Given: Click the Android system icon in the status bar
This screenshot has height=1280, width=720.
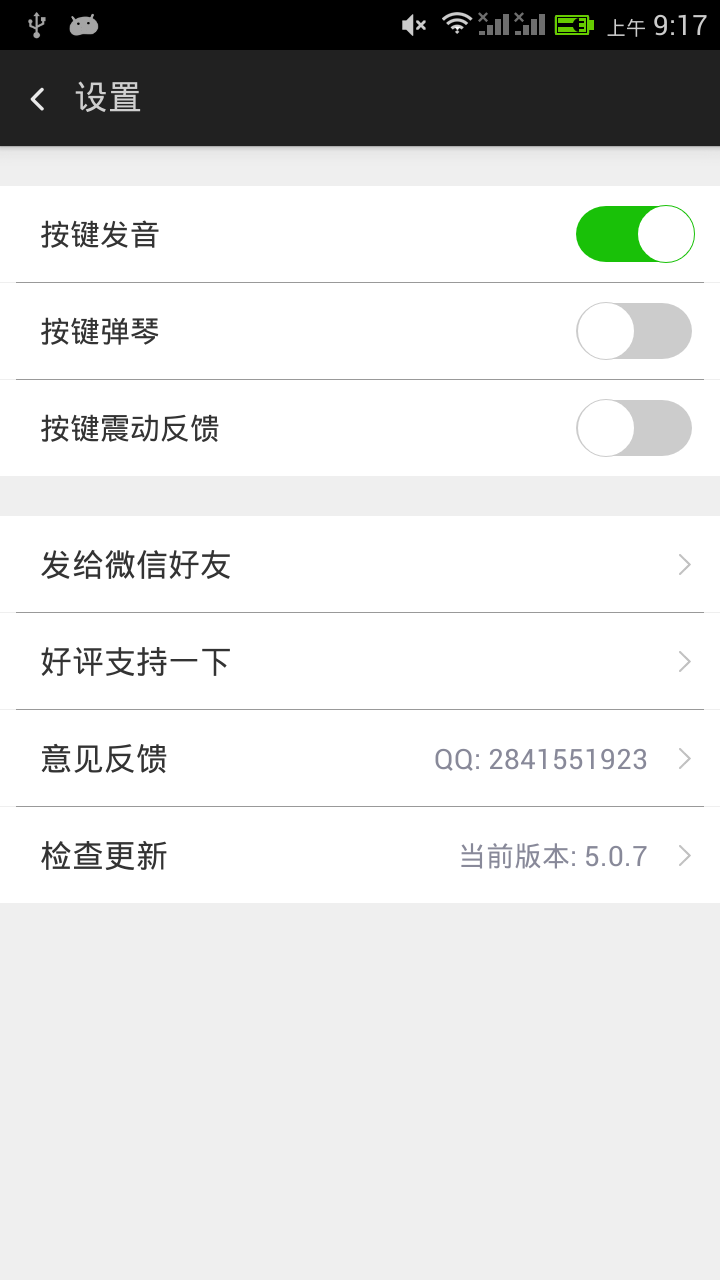Looking at the screenshot, I should (84, 24).
